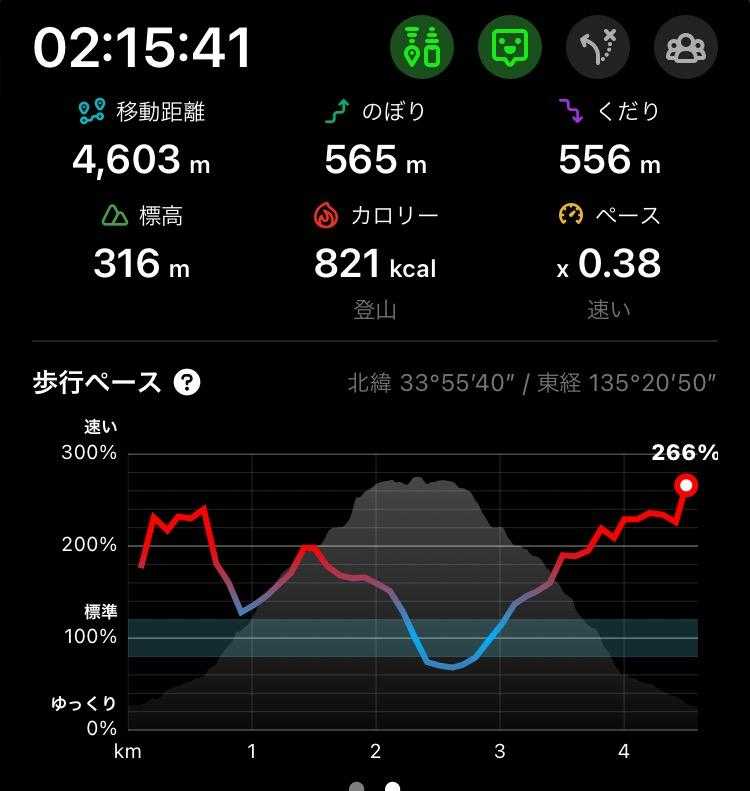Tap the green smiling speech bubble icon
The width and height of the screenshot is (750, 791).
tap(509, 47)
